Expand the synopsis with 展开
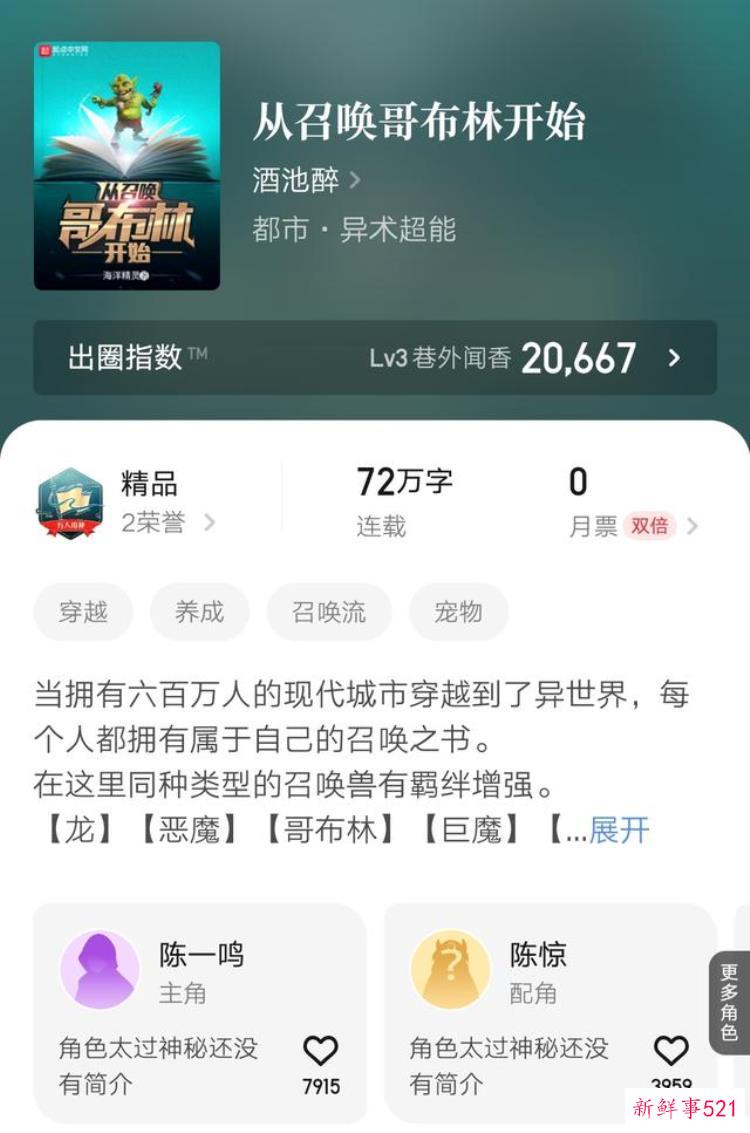 (619, 829)
